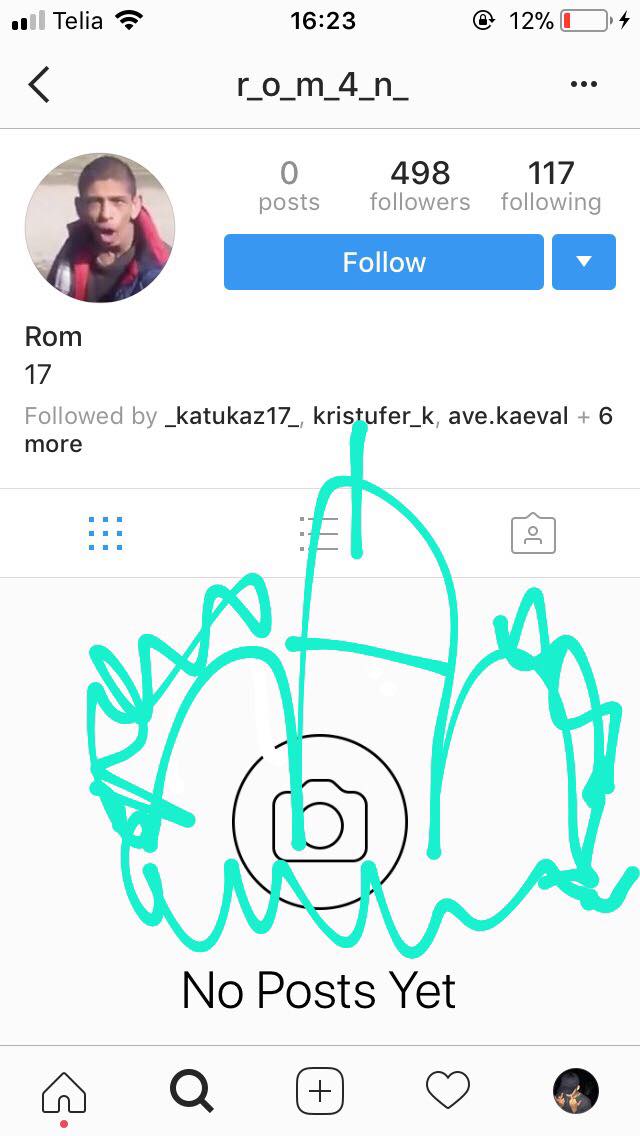Screen dimensions: 640x1136
Task: Open ave.kaeval profile from followed by
Action: pos(508,417)
